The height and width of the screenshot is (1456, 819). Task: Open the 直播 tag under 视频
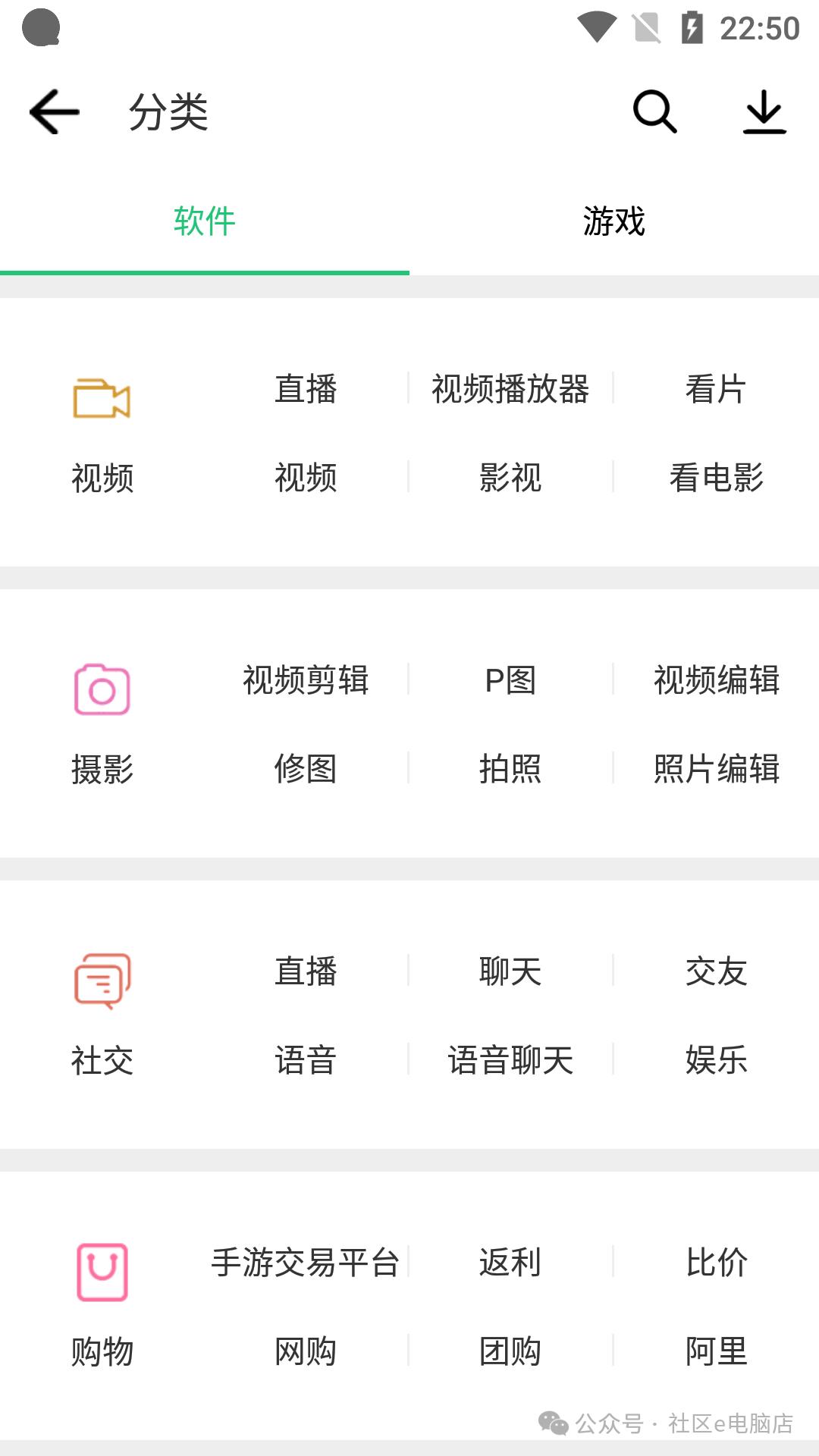306,389
